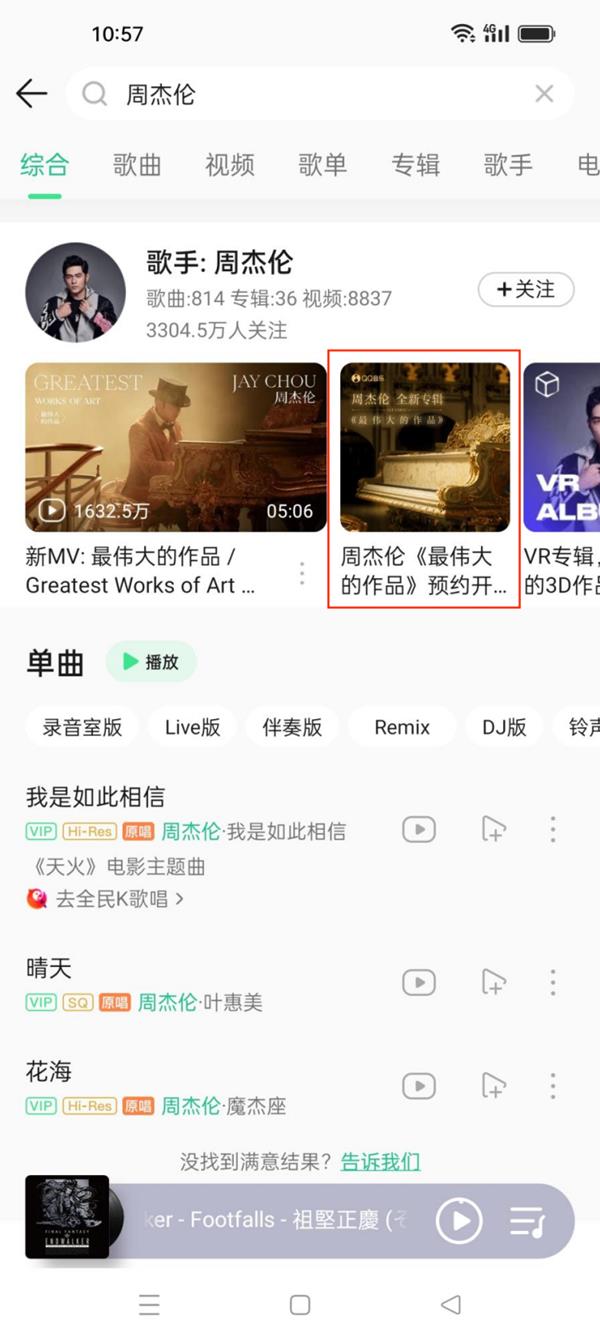Open 周杰伦《最伟大的作品》预约 album card

pyautogui.click(x=424, y=478)
